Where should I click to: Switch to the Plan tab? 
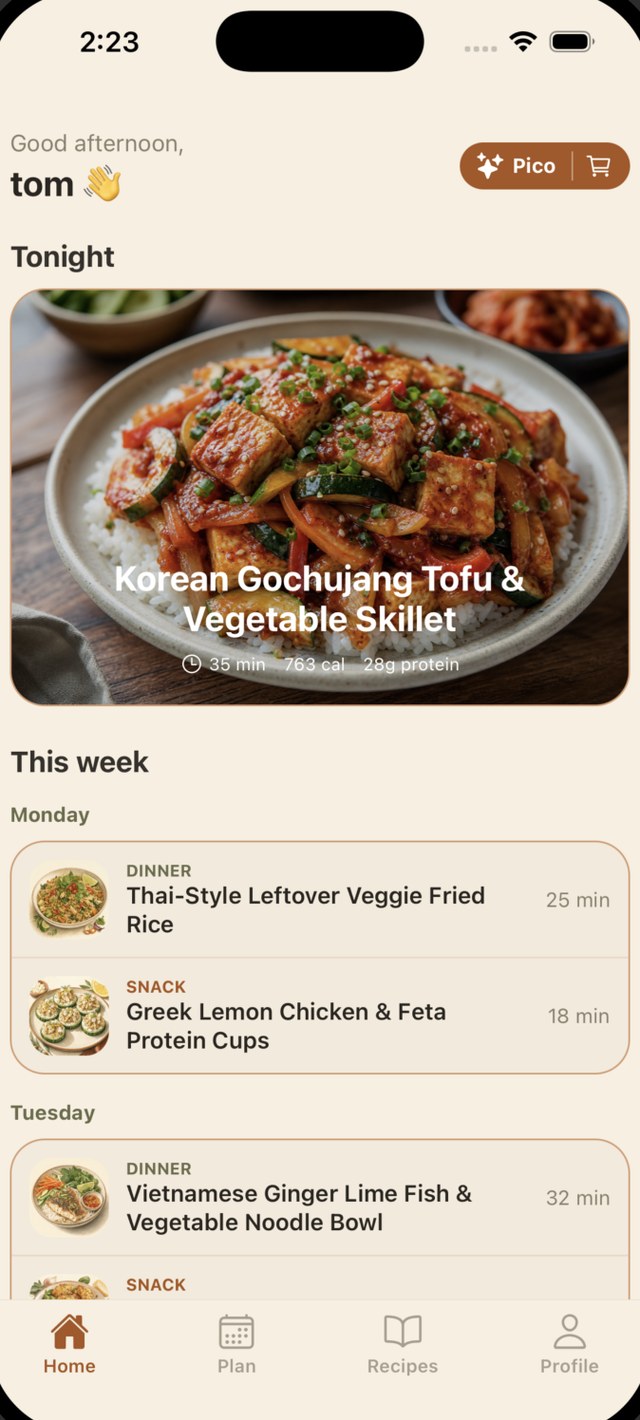[236, 1345]
